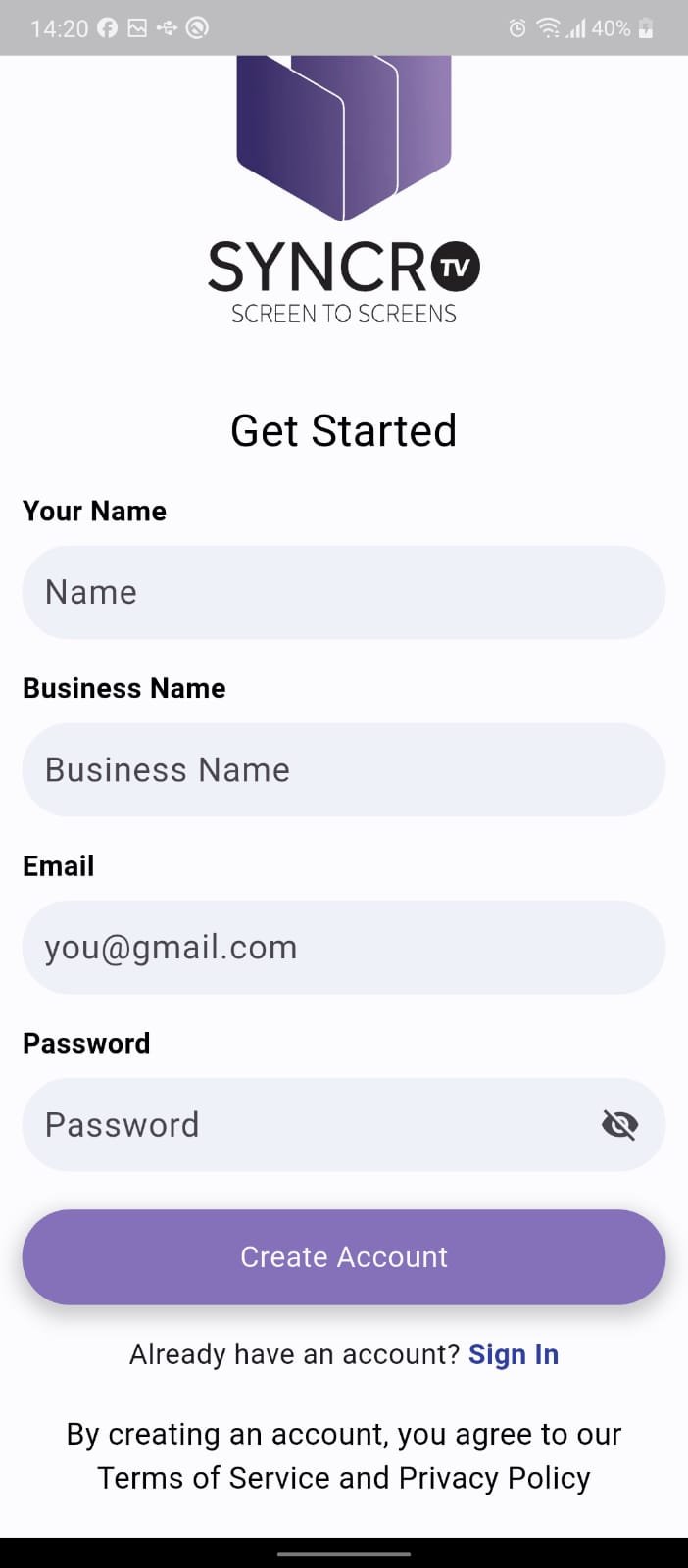688x1568 pixels.
Task: Toggle password visibility eye icon
Action: click(x=619, y=1125)
